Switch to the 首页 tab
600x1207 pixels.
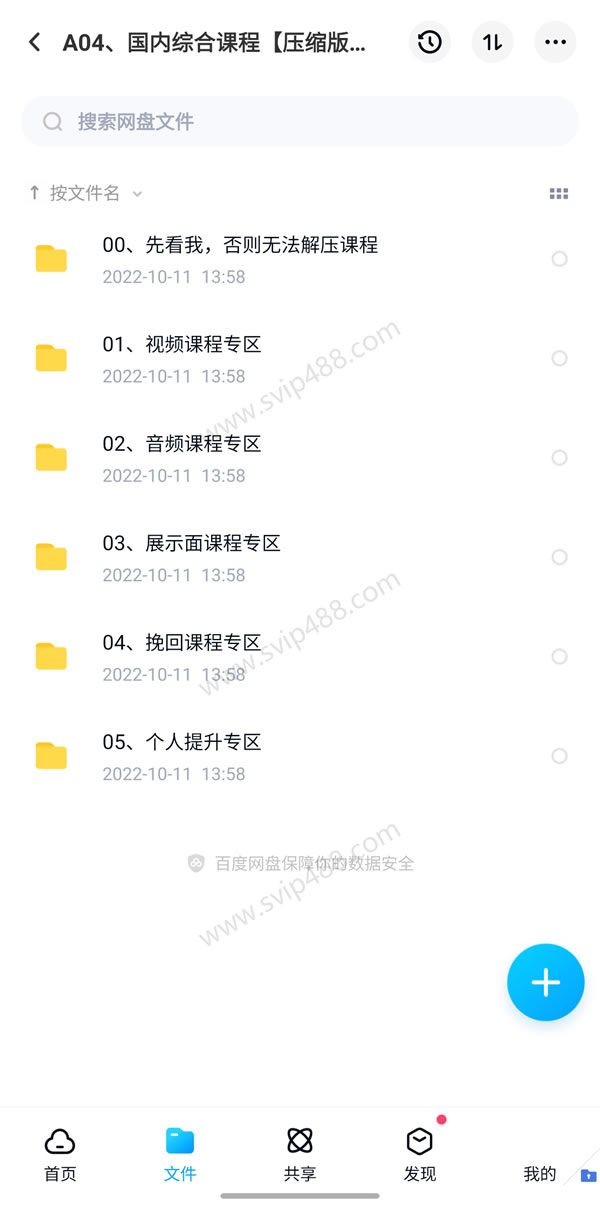coord(60,1154)
